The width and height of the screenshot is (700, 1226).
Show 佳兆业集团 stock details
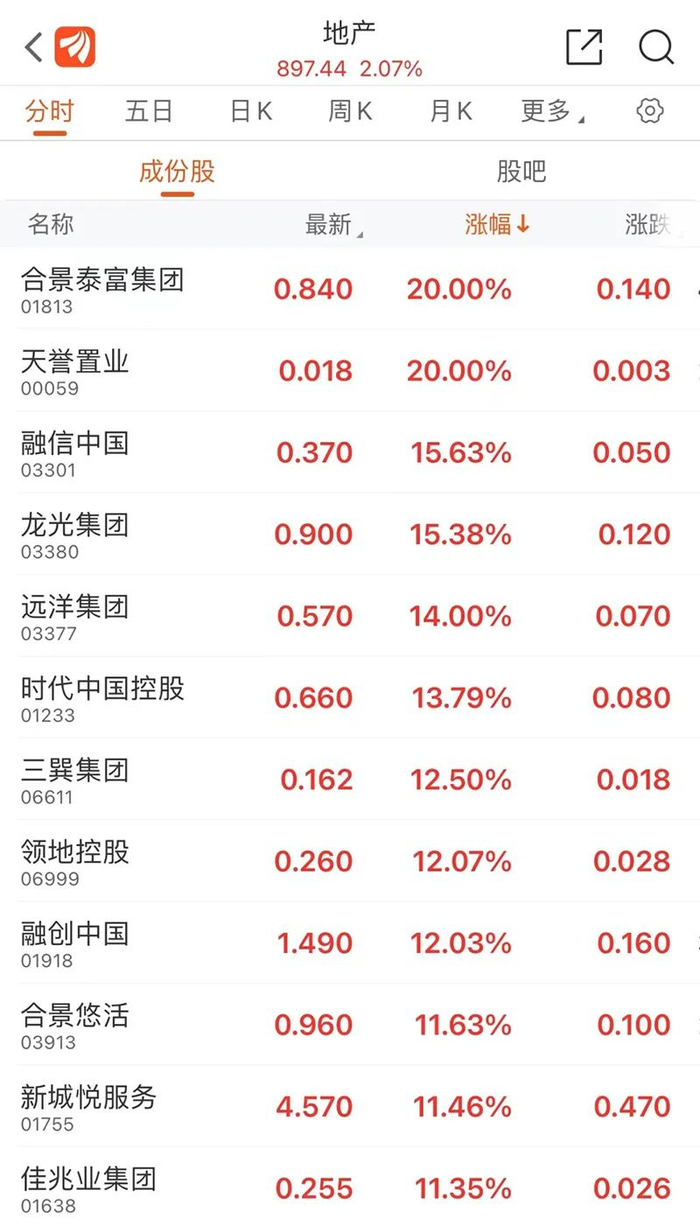click(x=350, y=1187)
